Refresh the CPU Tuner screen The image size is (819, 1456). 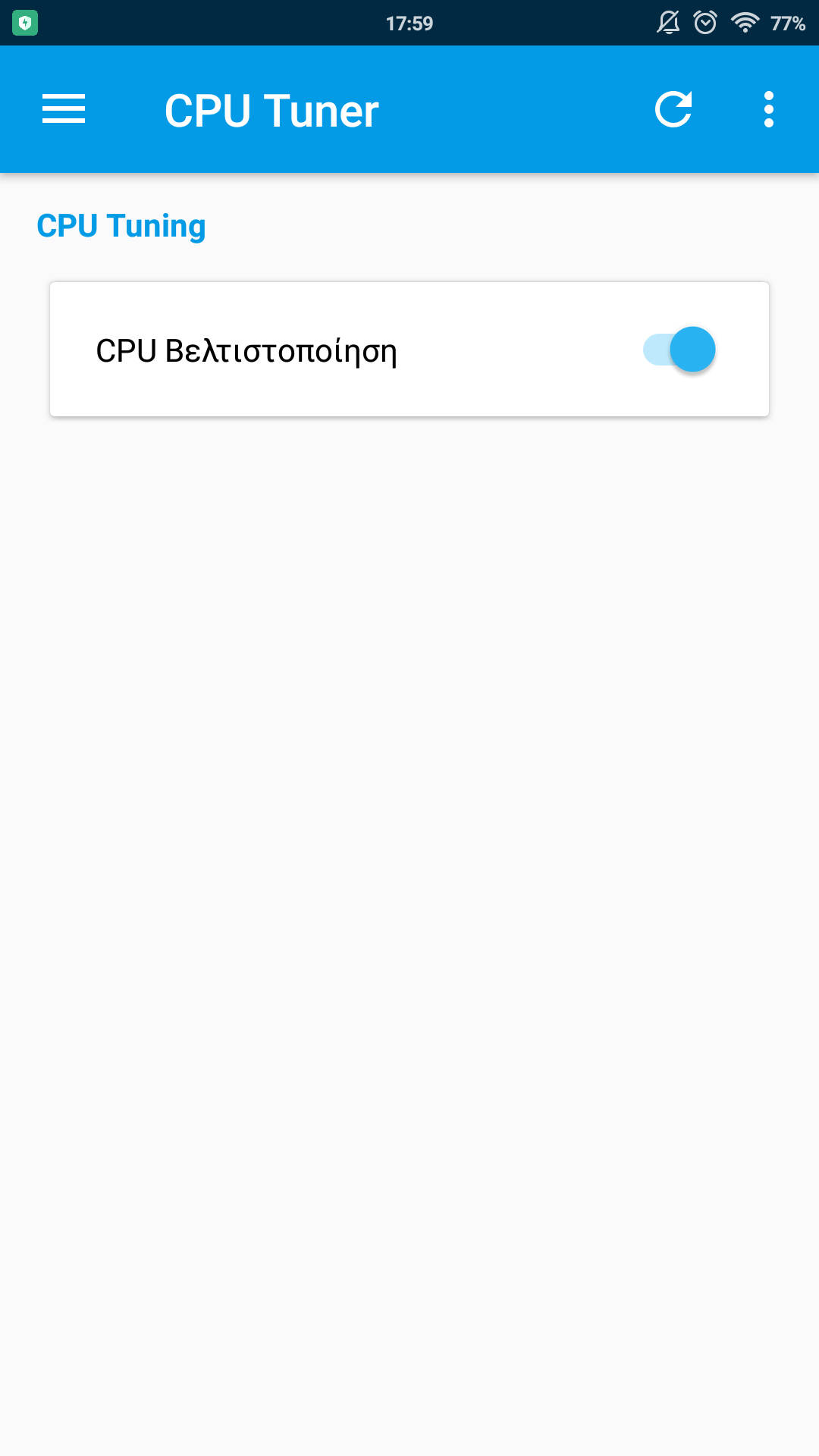tap(673, 109)
